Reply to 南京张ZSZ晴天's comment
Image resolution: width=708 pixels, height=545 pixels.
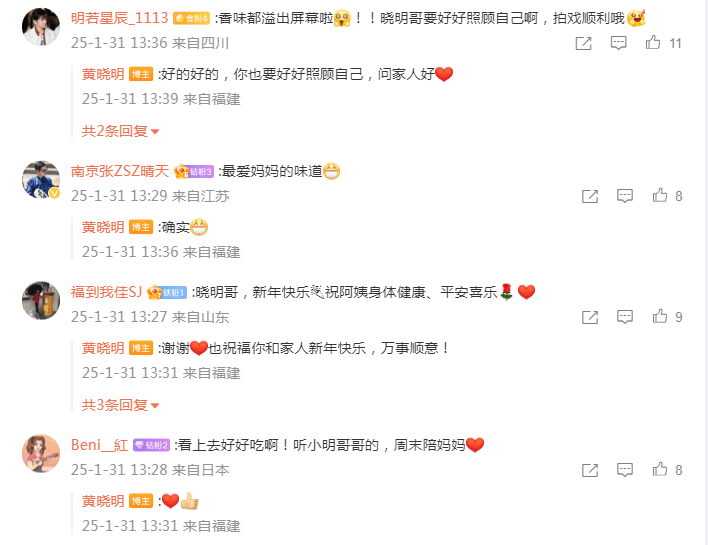[x=625, y=196]
